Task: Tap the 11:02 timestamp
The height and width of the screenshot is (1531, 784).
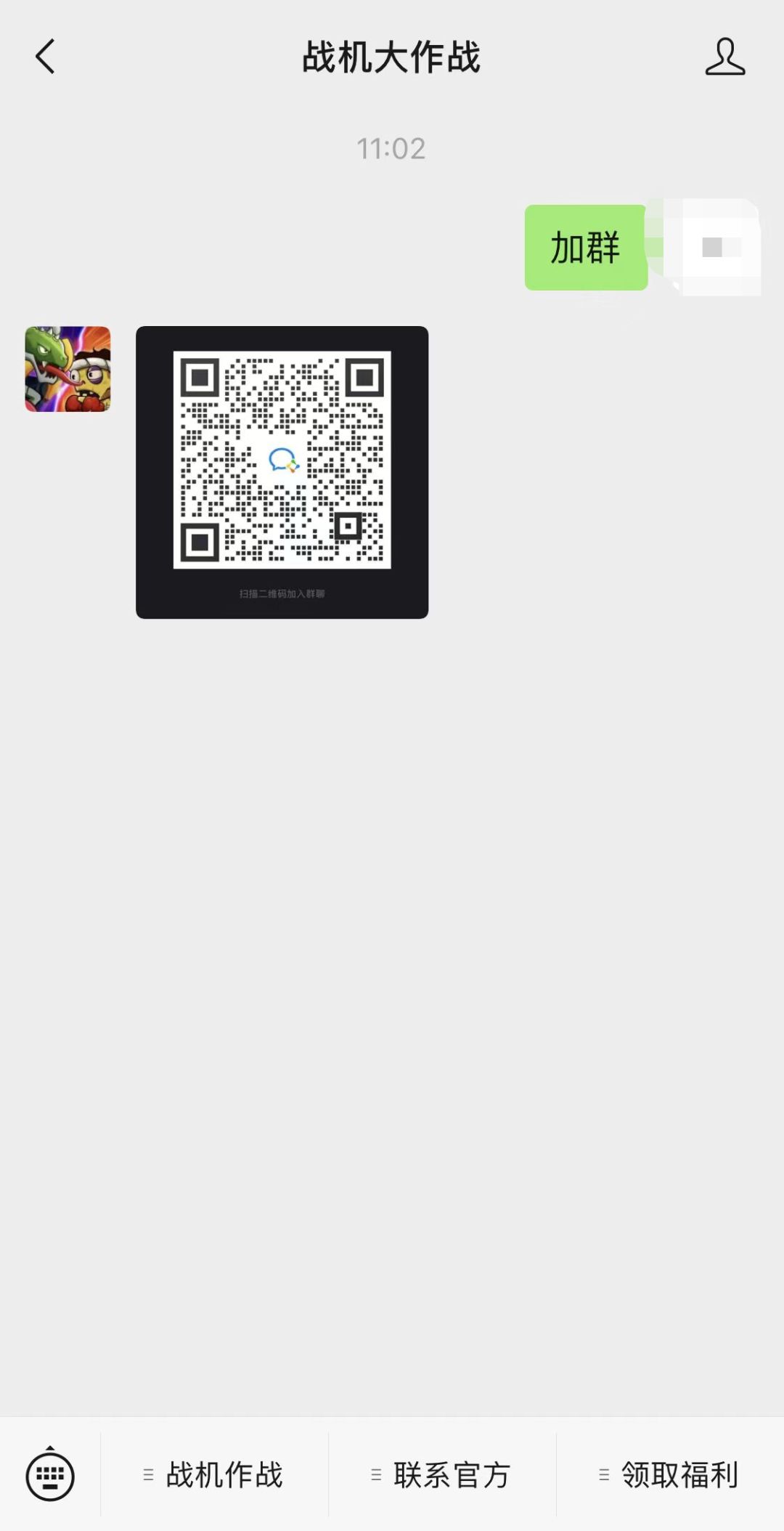Action: [x=391, y=149]
